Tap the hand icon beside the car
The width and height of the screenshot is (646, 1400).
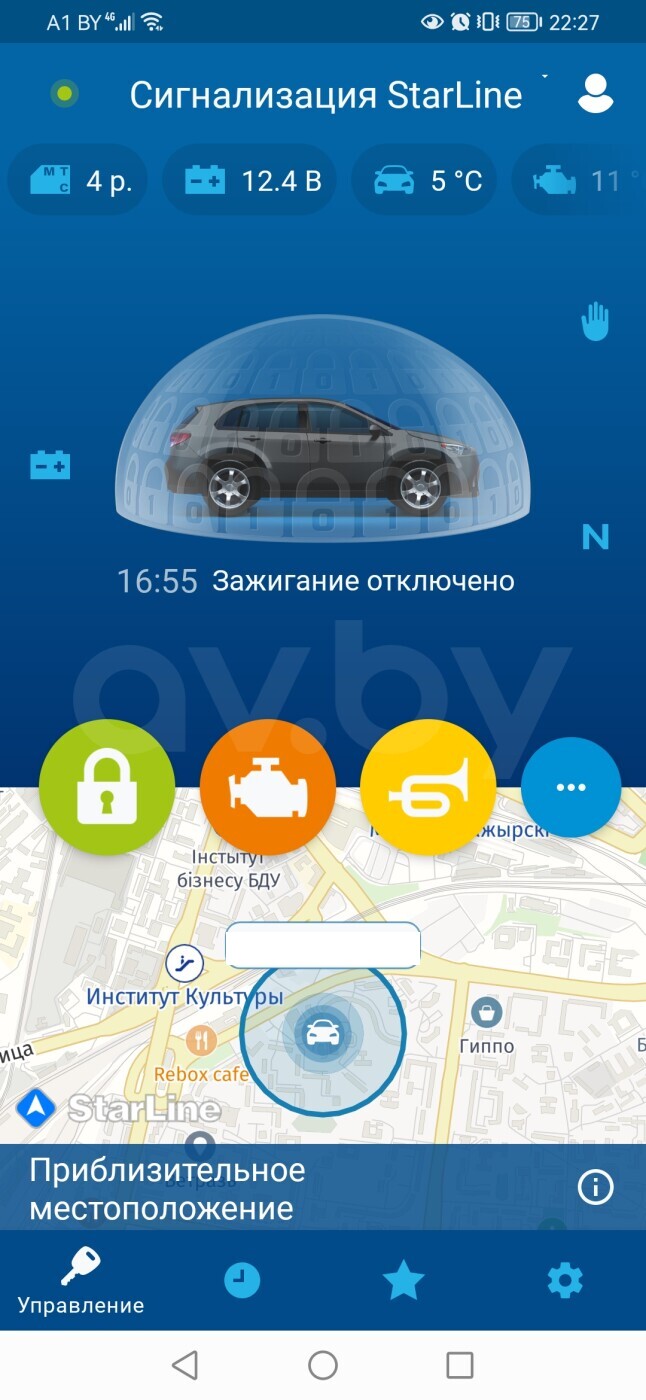tap(595, 322)
